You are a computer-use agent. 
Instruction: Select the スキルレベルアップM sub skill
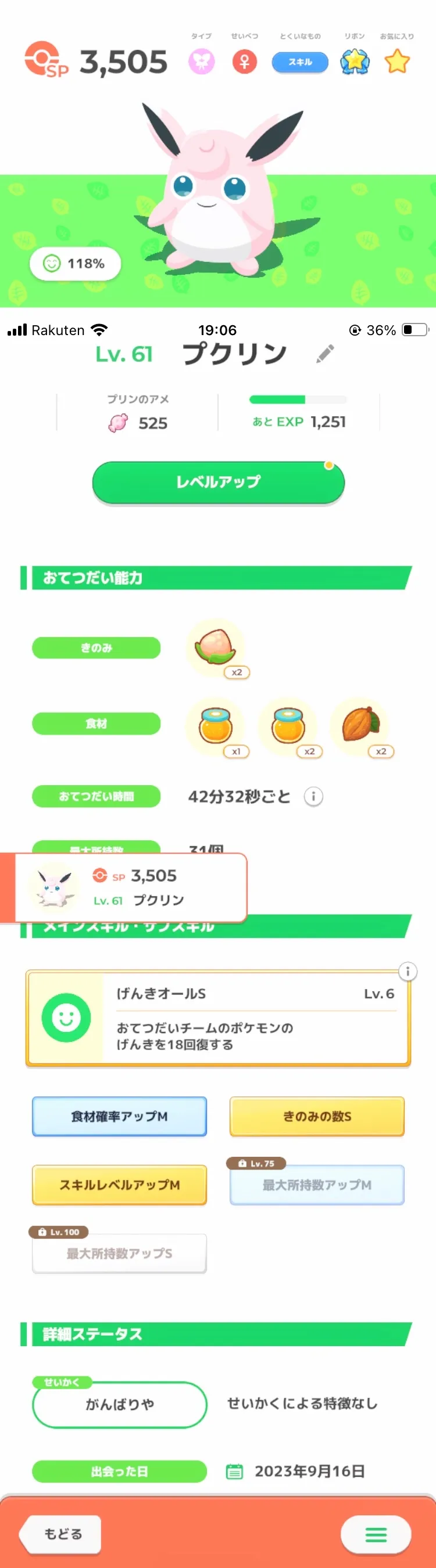click(119, 1185)
